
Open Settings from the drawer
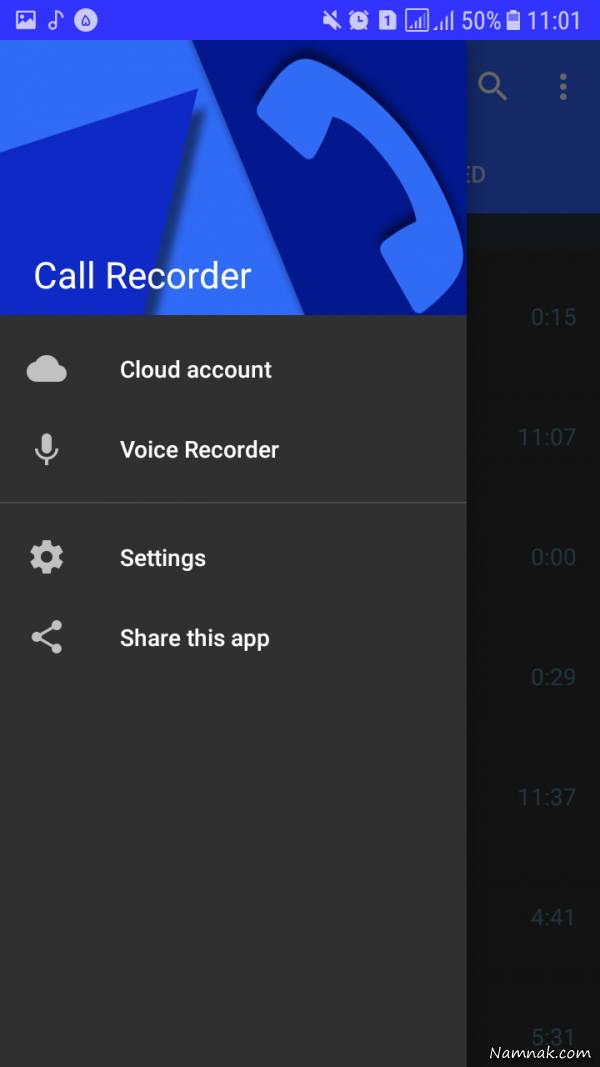[162, 558]
